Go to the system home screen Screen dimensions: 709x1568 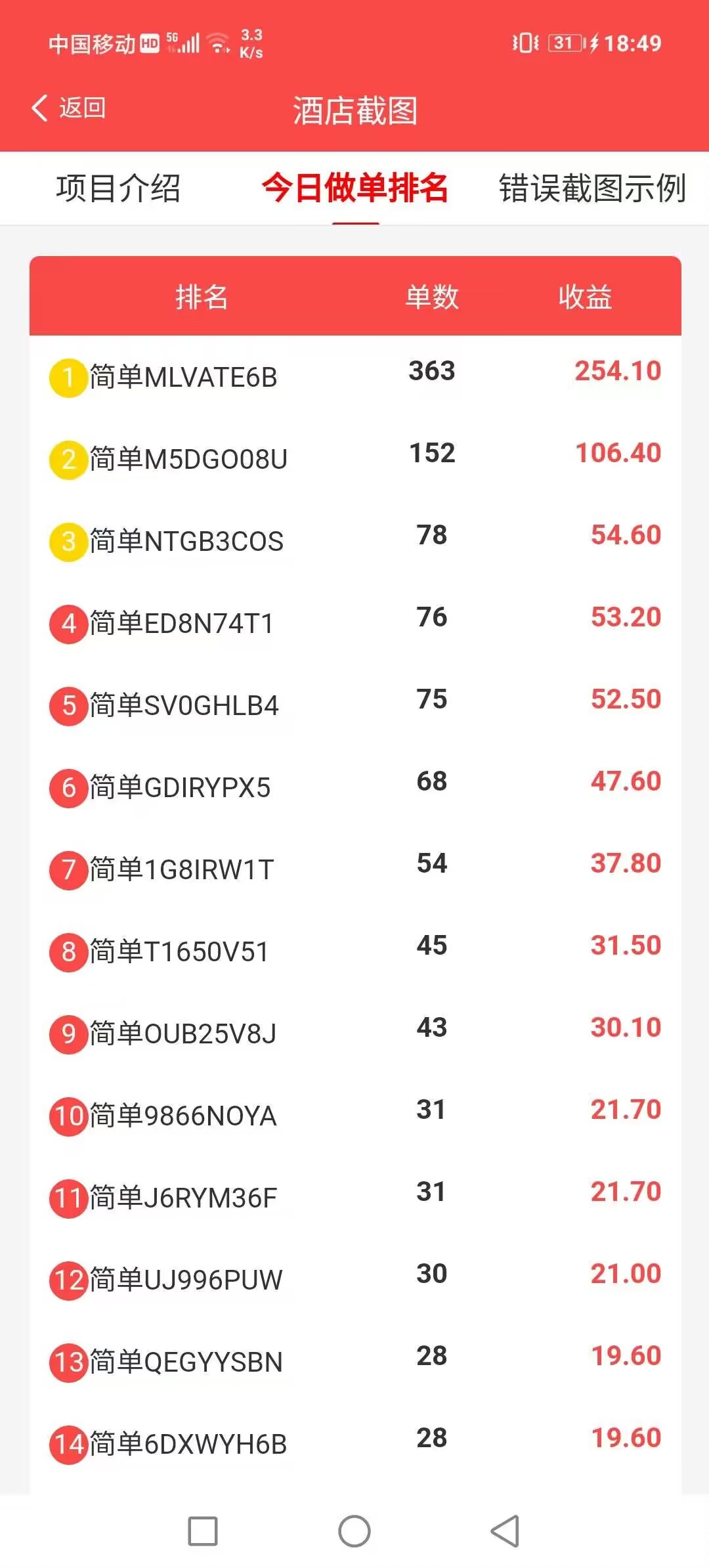(x=354, y=1531)
